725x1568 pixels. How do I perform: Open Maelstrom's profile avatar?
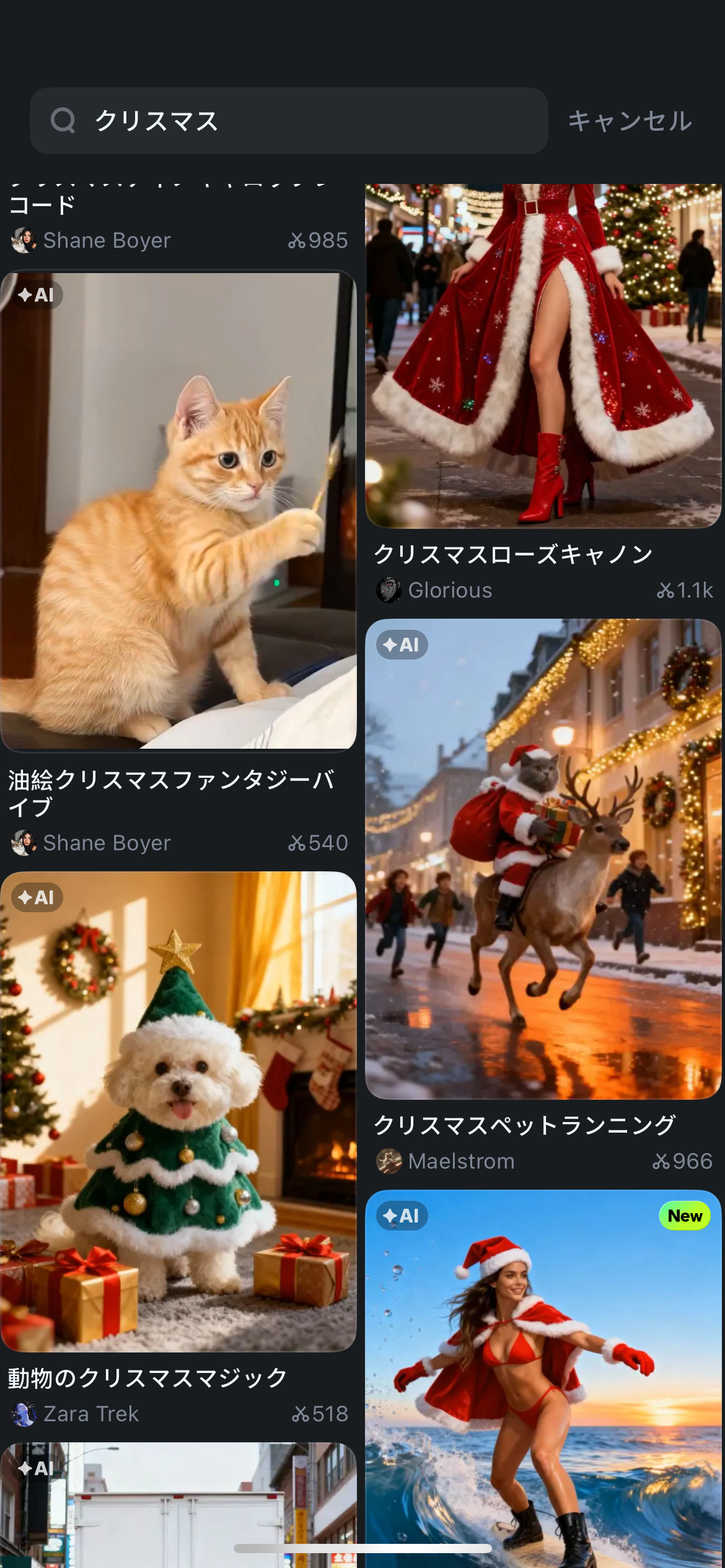pyautogui.click(x=389, y=1161)
